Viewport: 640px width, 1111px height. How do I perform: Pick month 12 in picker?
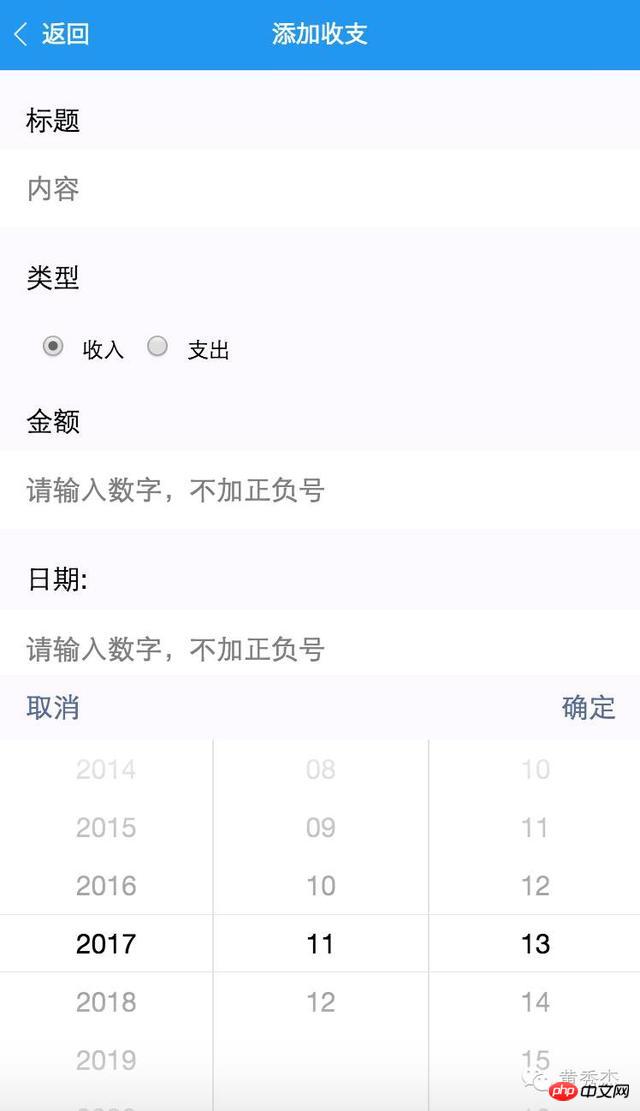pos(320,1002)
